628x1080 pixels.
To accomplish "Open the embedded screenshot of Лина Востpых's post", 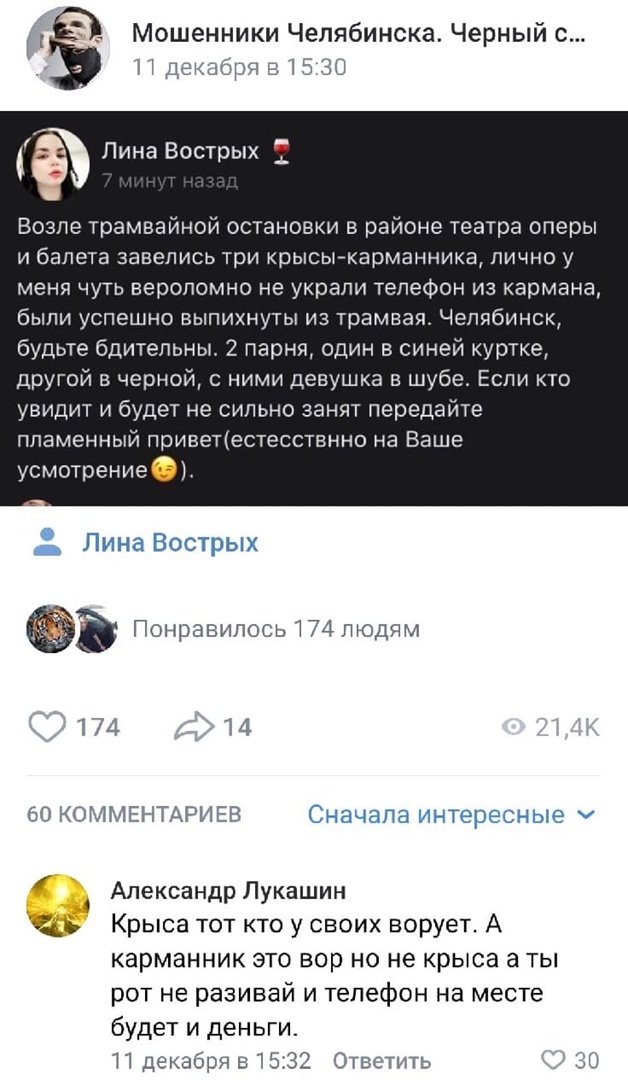I will point(314,308).
